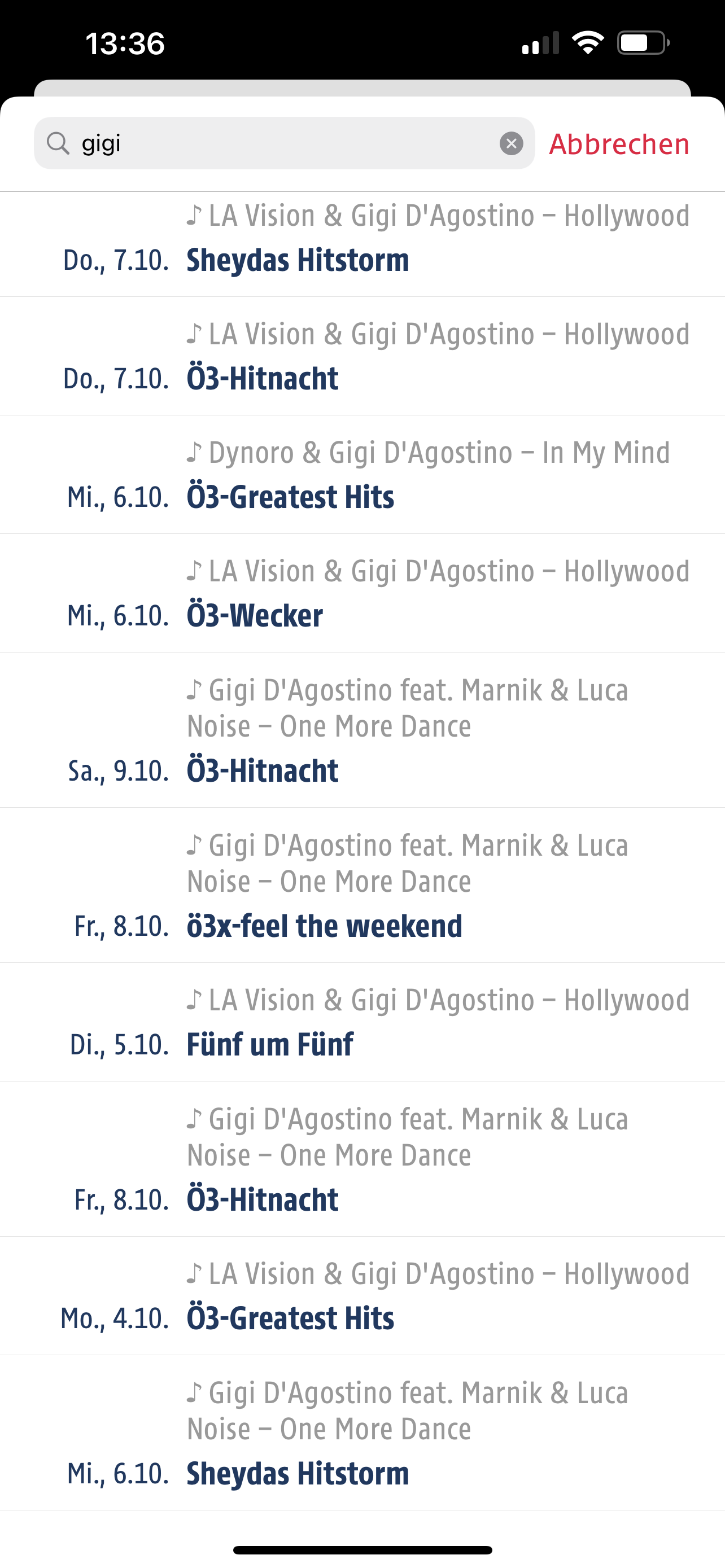
Task: Clear the search text "gigi"
Action: coord(512,144)
